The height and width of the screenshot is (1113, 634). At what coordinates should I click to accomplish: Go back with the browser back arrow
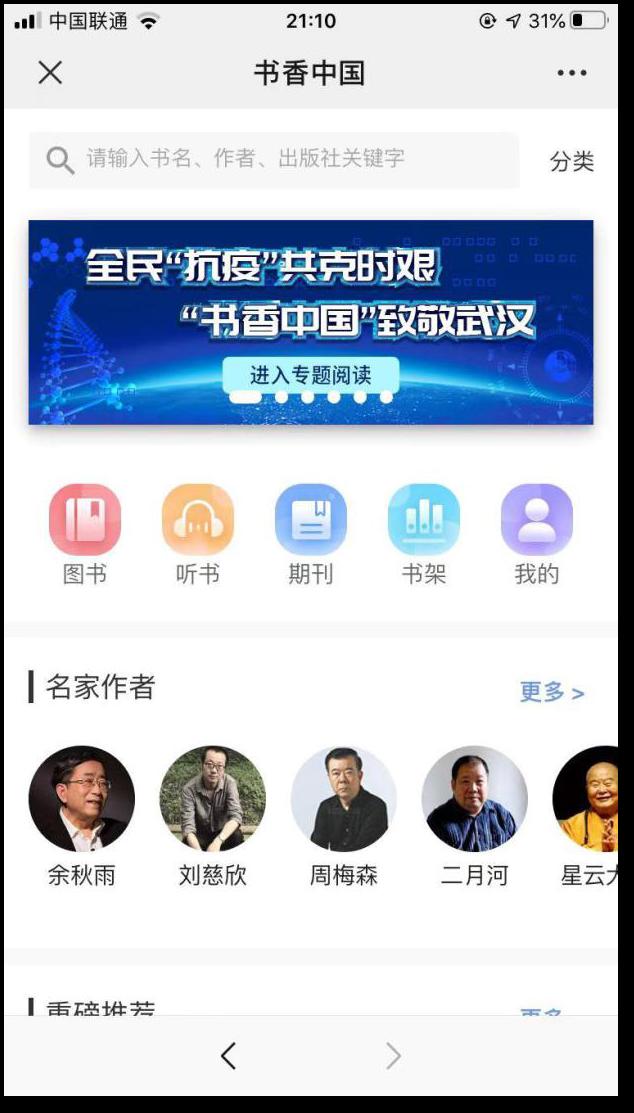coord(228,1056)
